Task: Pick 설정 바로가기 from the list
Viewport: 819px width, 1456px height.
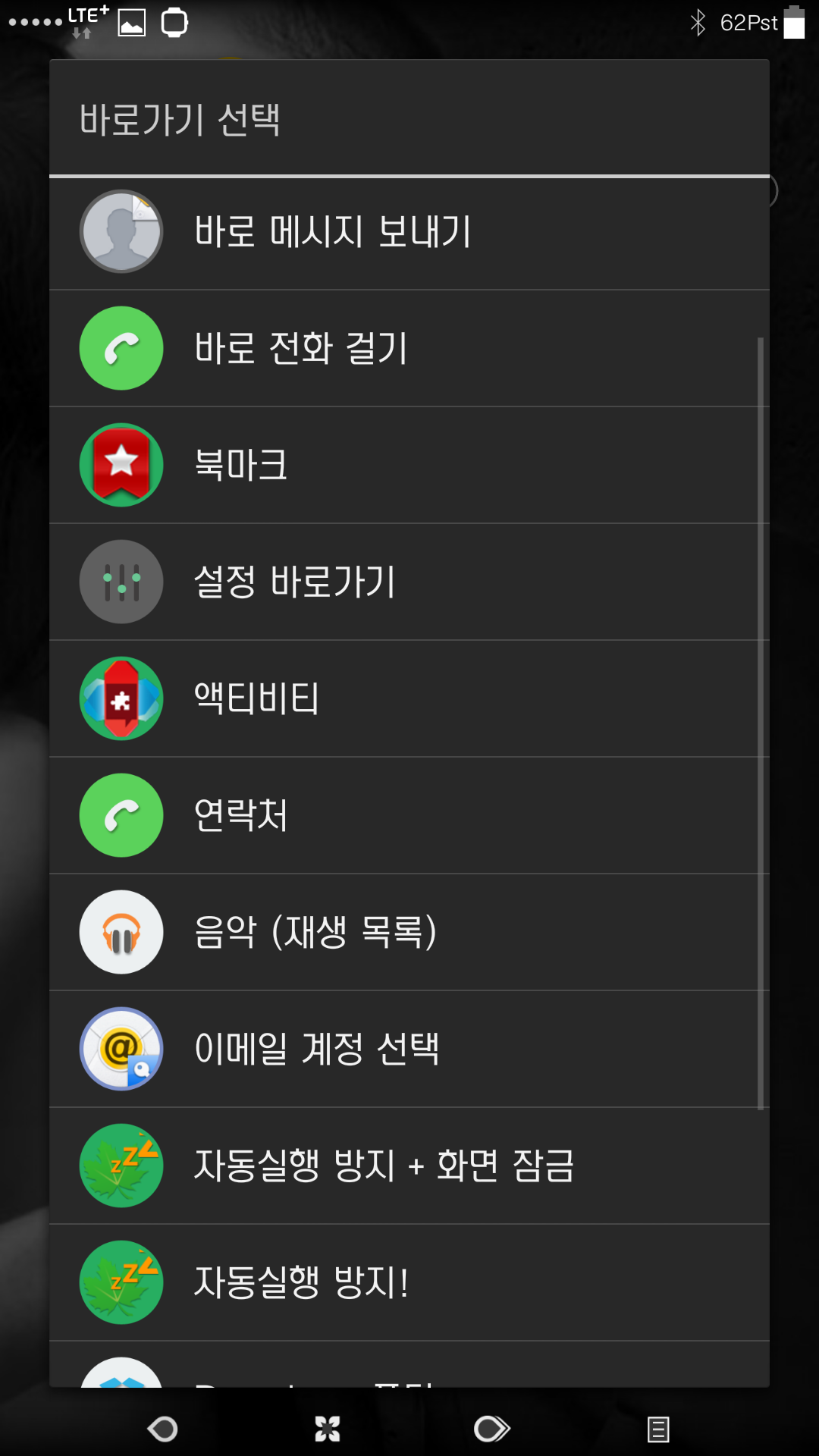Action: (x=409, y=582)
